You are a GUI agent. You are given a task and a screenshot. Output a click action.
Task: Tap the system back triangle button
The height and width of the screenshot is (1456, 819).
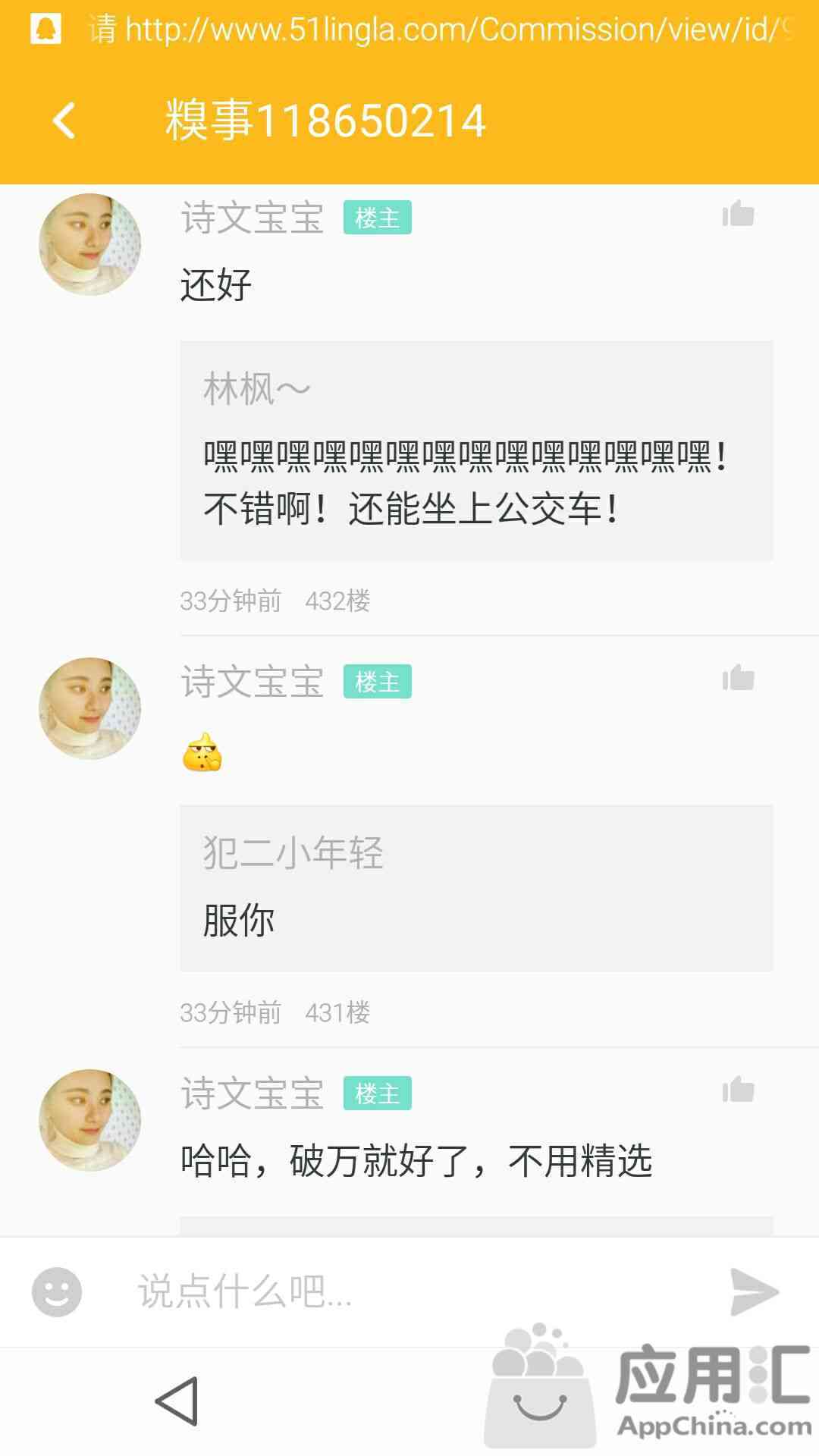(176, 1401)
